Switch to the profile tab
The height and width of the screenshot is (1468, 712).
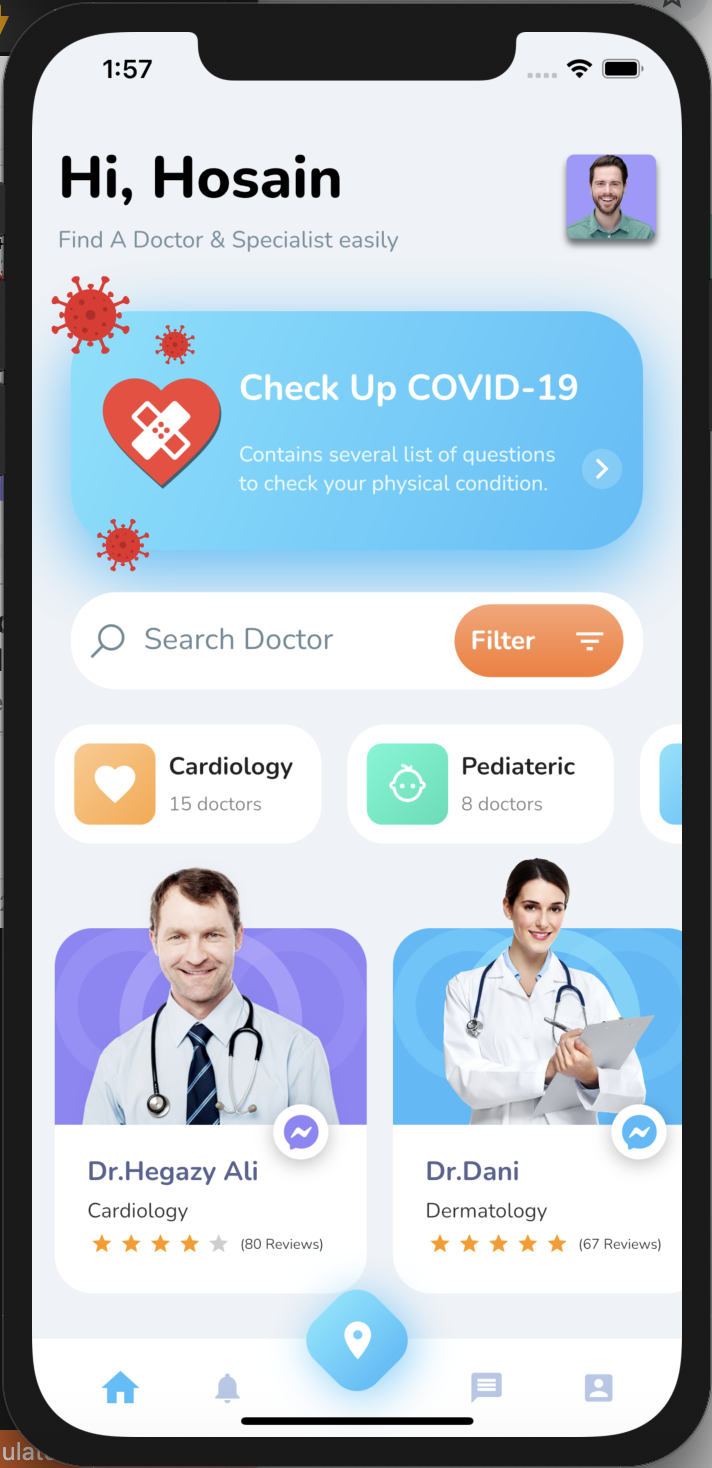point(598,1387)
